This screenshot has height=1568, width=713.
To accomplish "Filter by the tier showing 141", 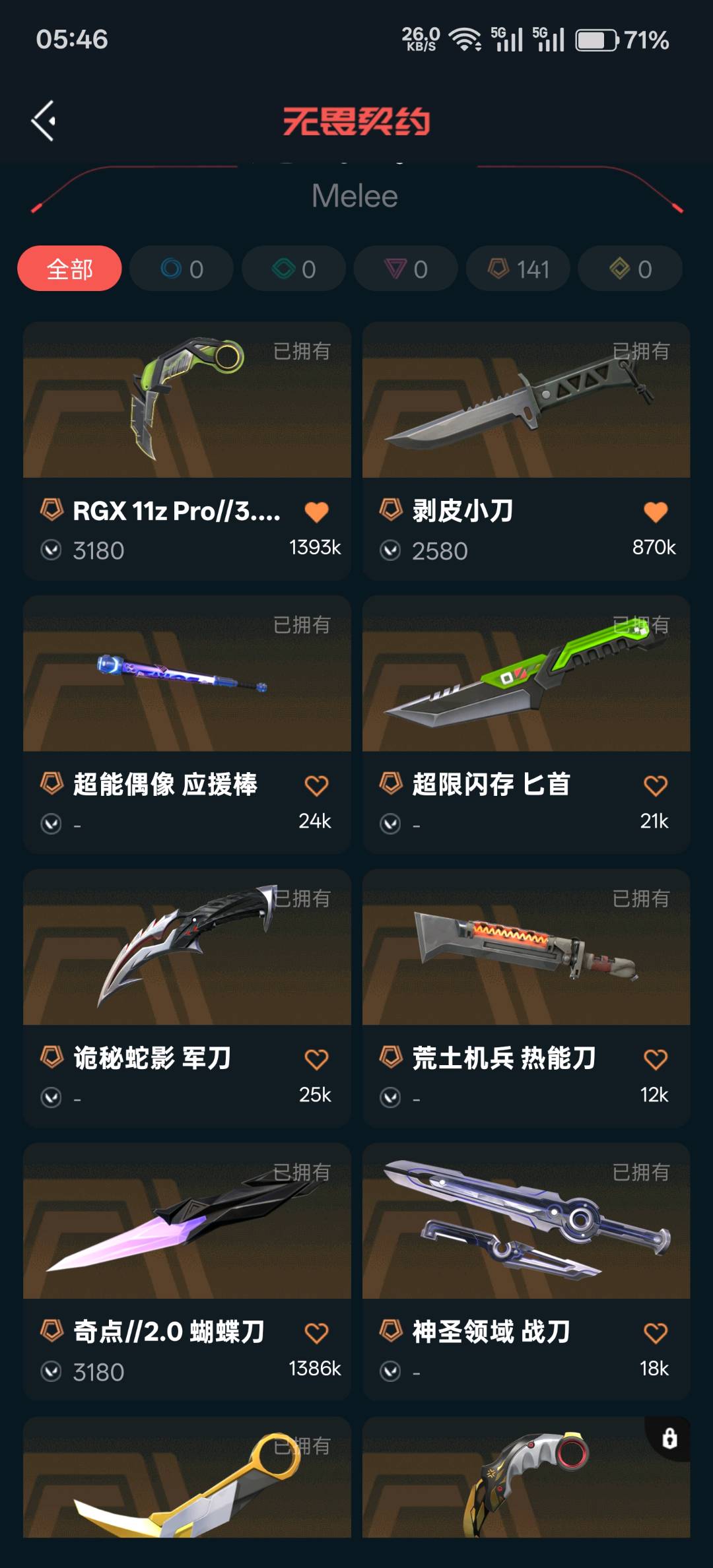I will [x=518, y=269].
